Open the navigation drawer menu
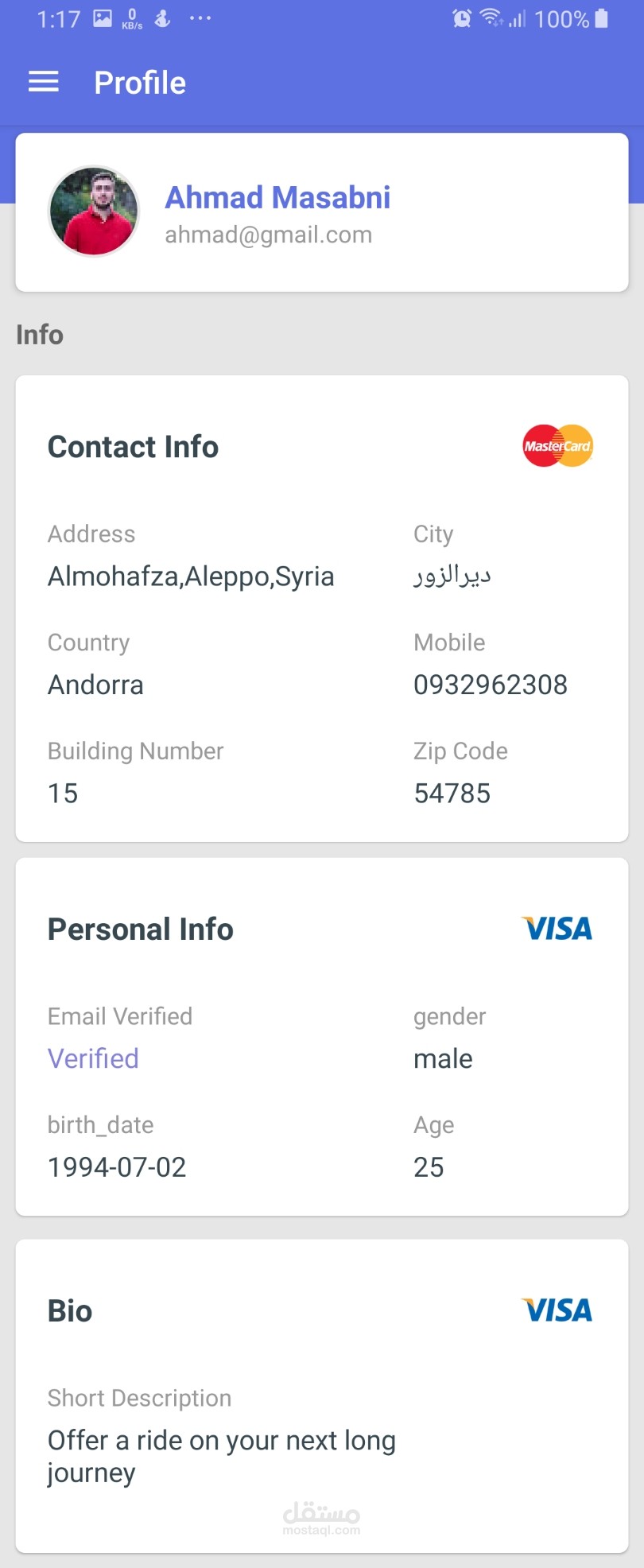The height and width of the screenshot is (1568, 644). pos(44,82)
